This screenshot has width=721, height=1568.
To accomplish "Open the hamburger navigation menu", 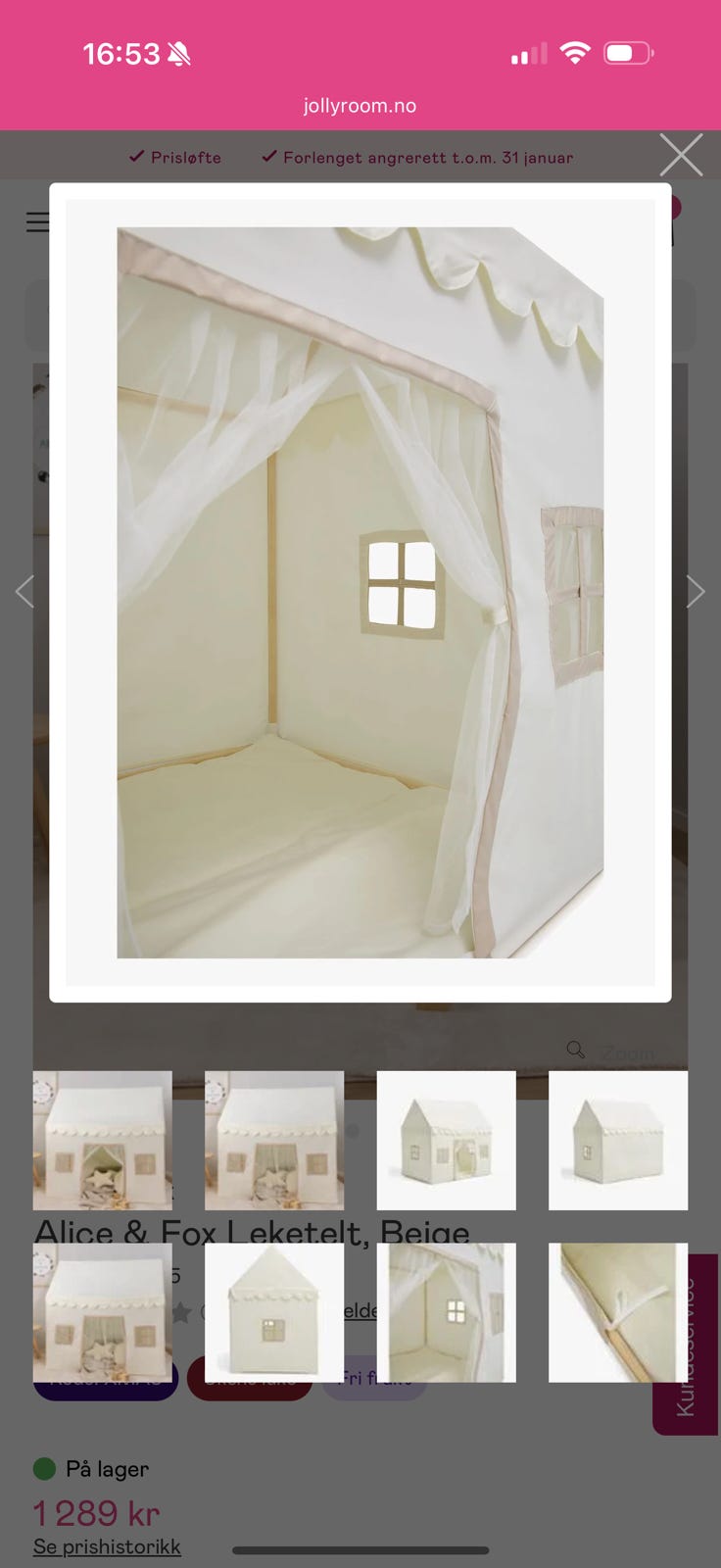I will (x=38, y=223).
